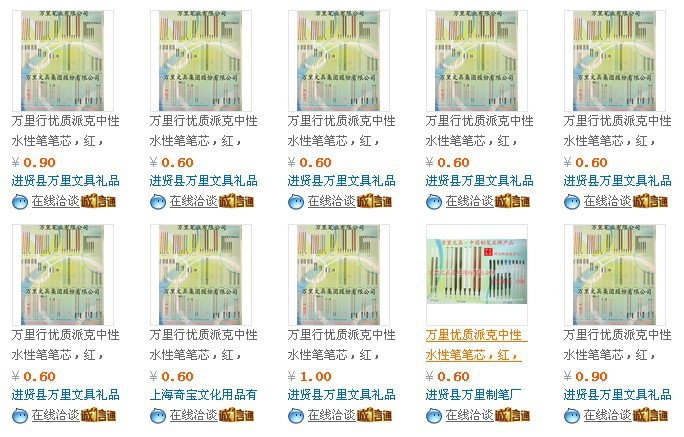684x437 pixels.
Task: Open title link of the ¥1.00 listing
Action: 341,335
